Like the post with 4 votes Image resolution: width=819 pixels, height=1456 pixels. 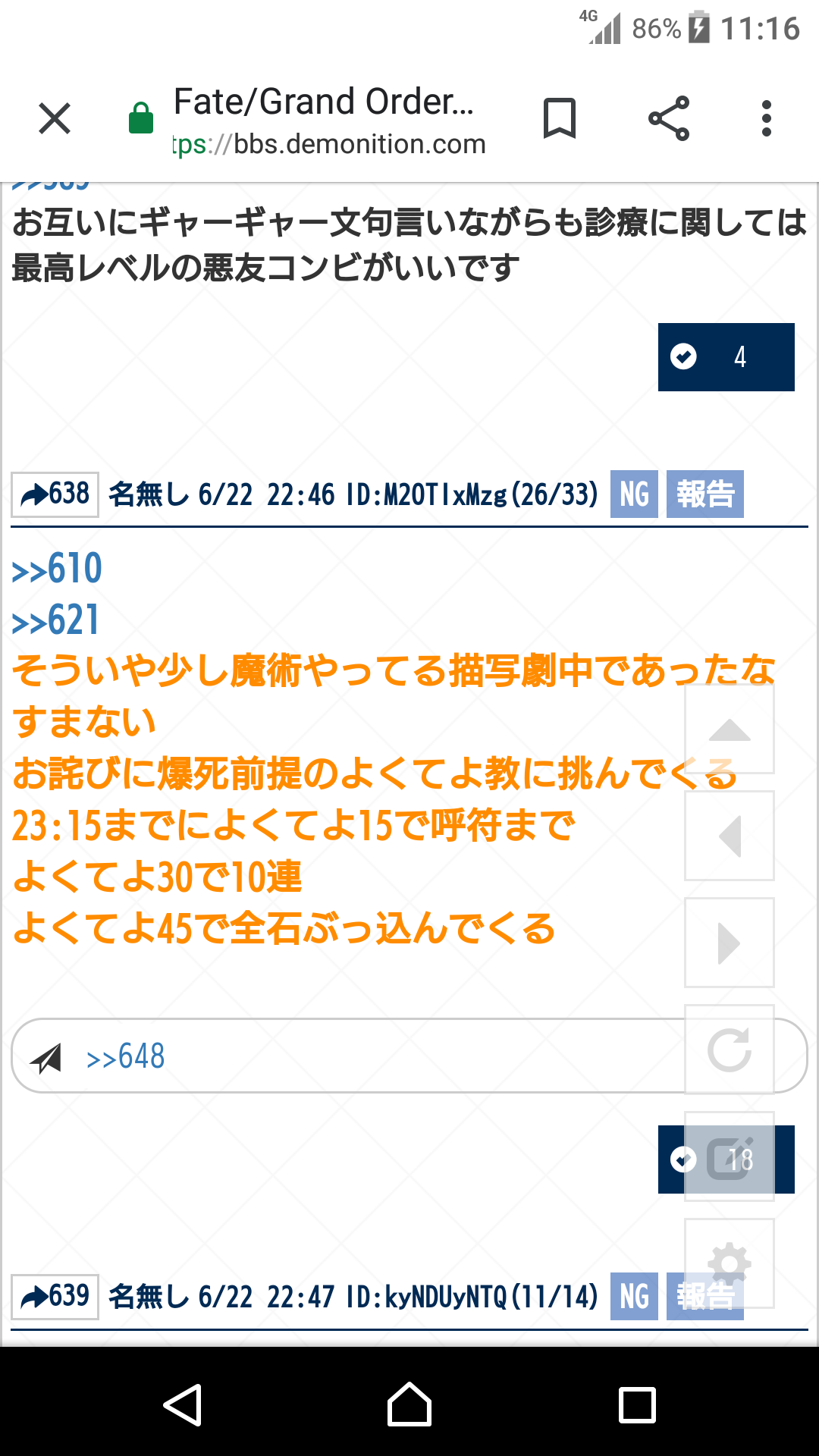[x=726, y=357]
